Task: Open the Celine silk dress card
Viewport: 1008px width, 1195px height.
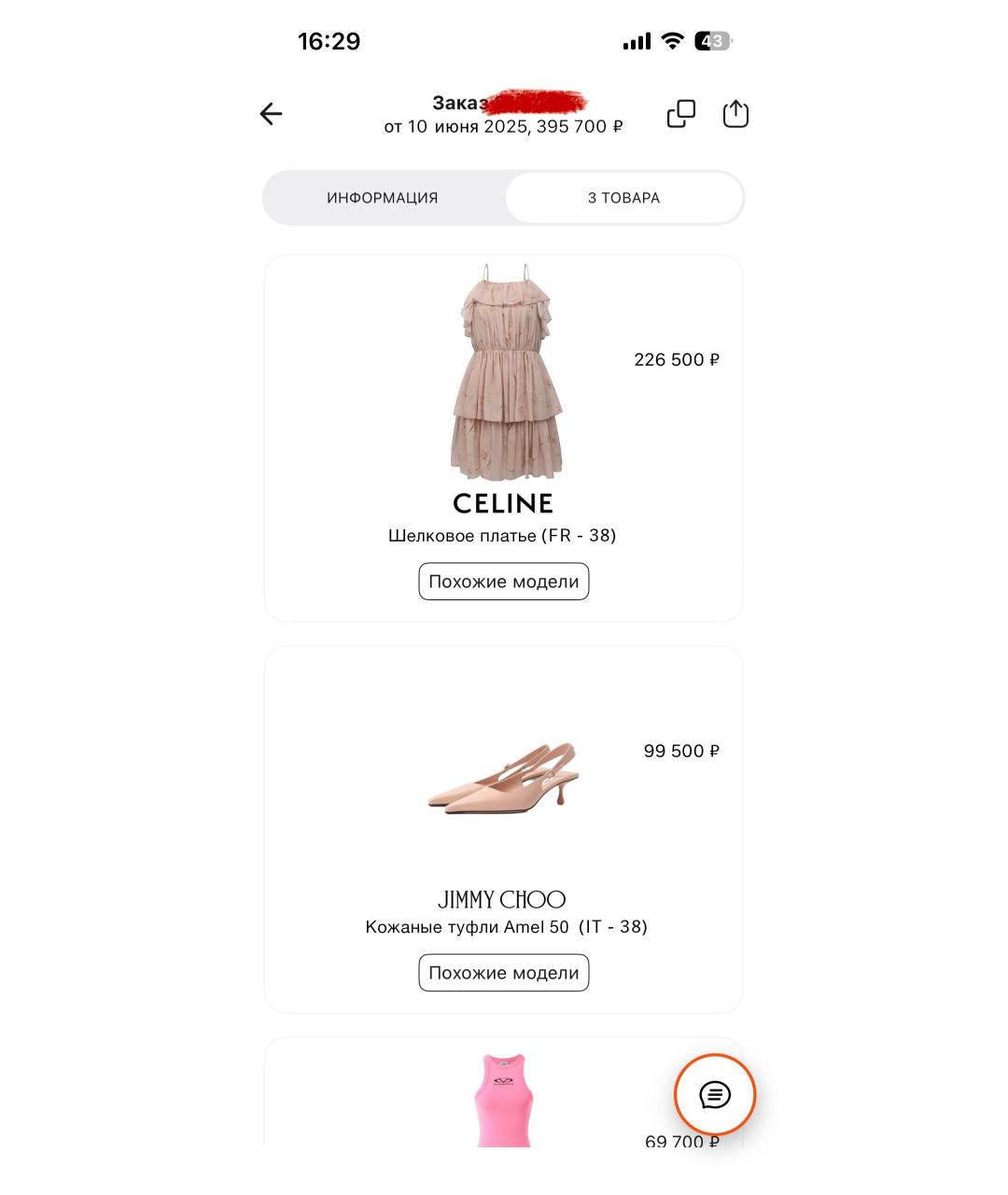Action: 504,392
